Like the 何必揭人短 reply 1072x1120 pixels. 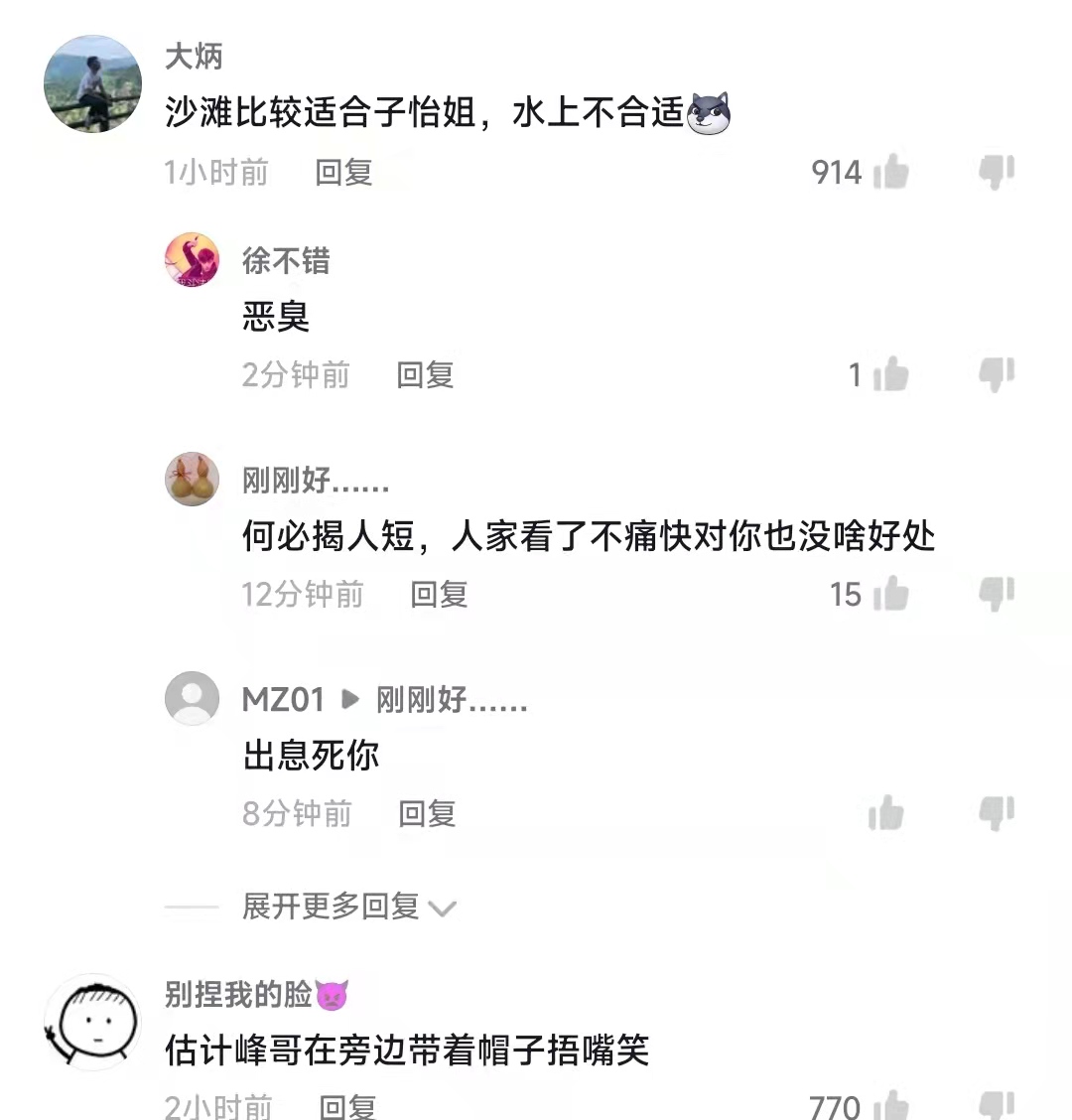click(890, 594)
